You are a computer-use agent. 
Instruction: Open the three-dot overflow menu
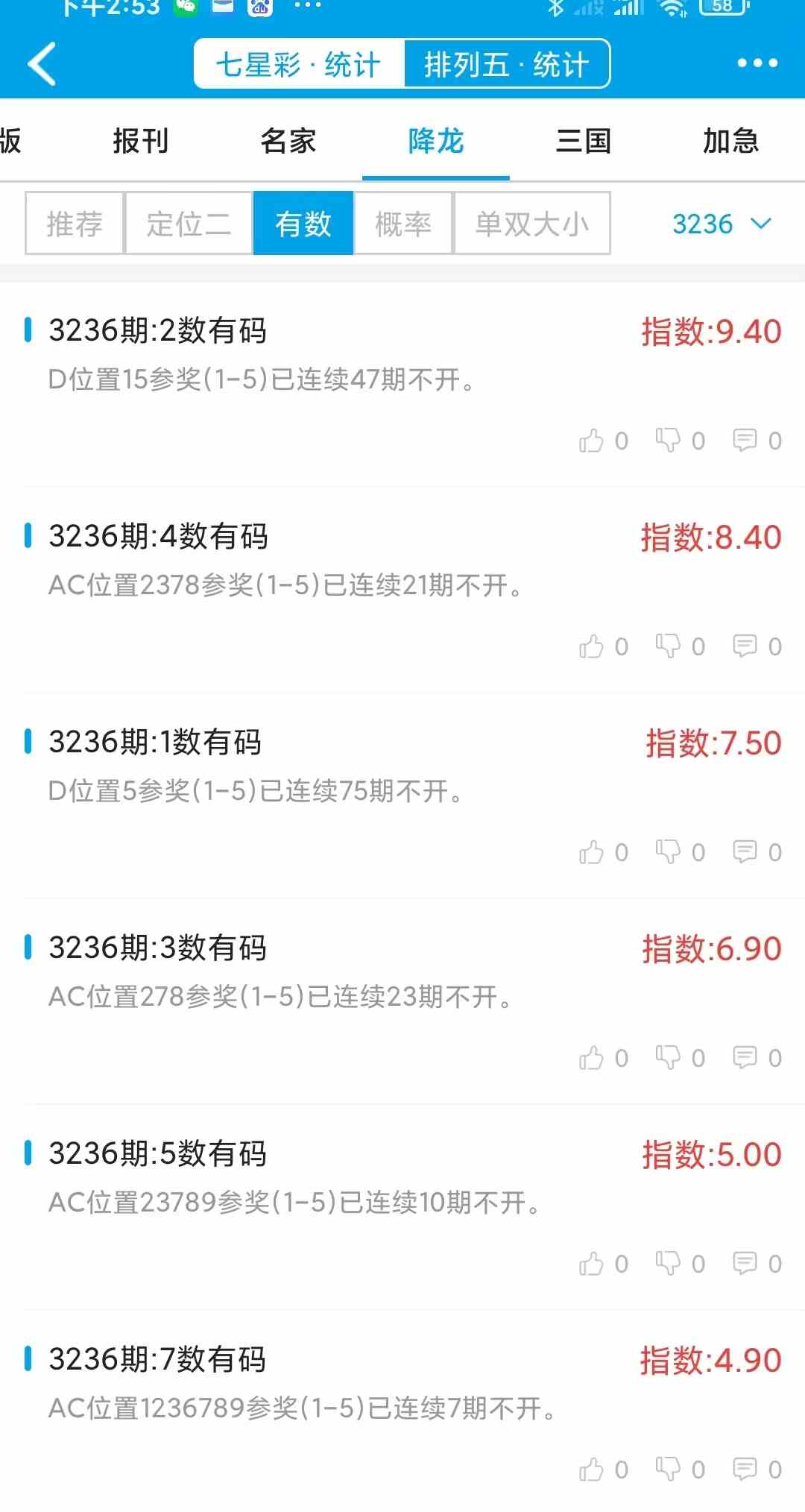[757, 64]
